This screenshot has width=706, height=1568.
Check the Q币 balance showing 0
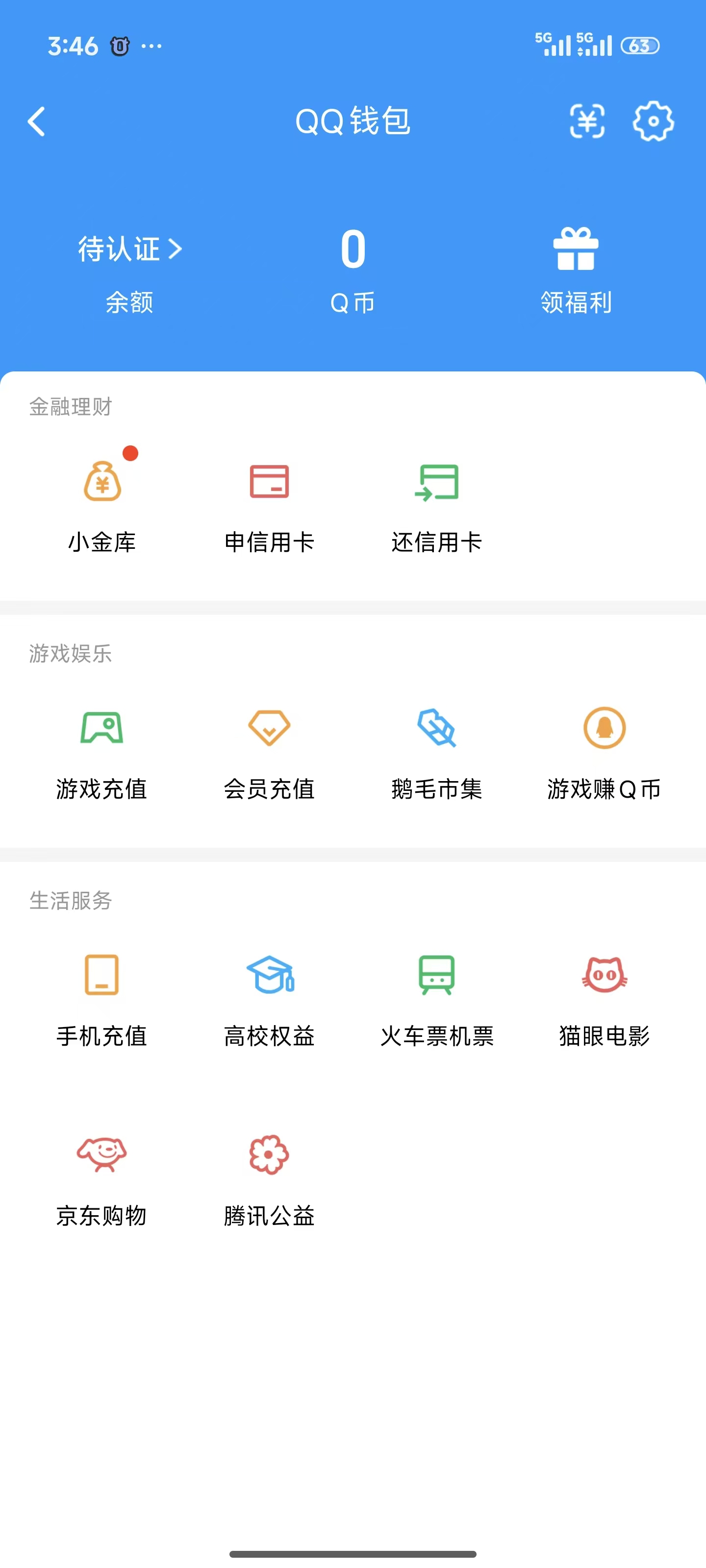353,249
